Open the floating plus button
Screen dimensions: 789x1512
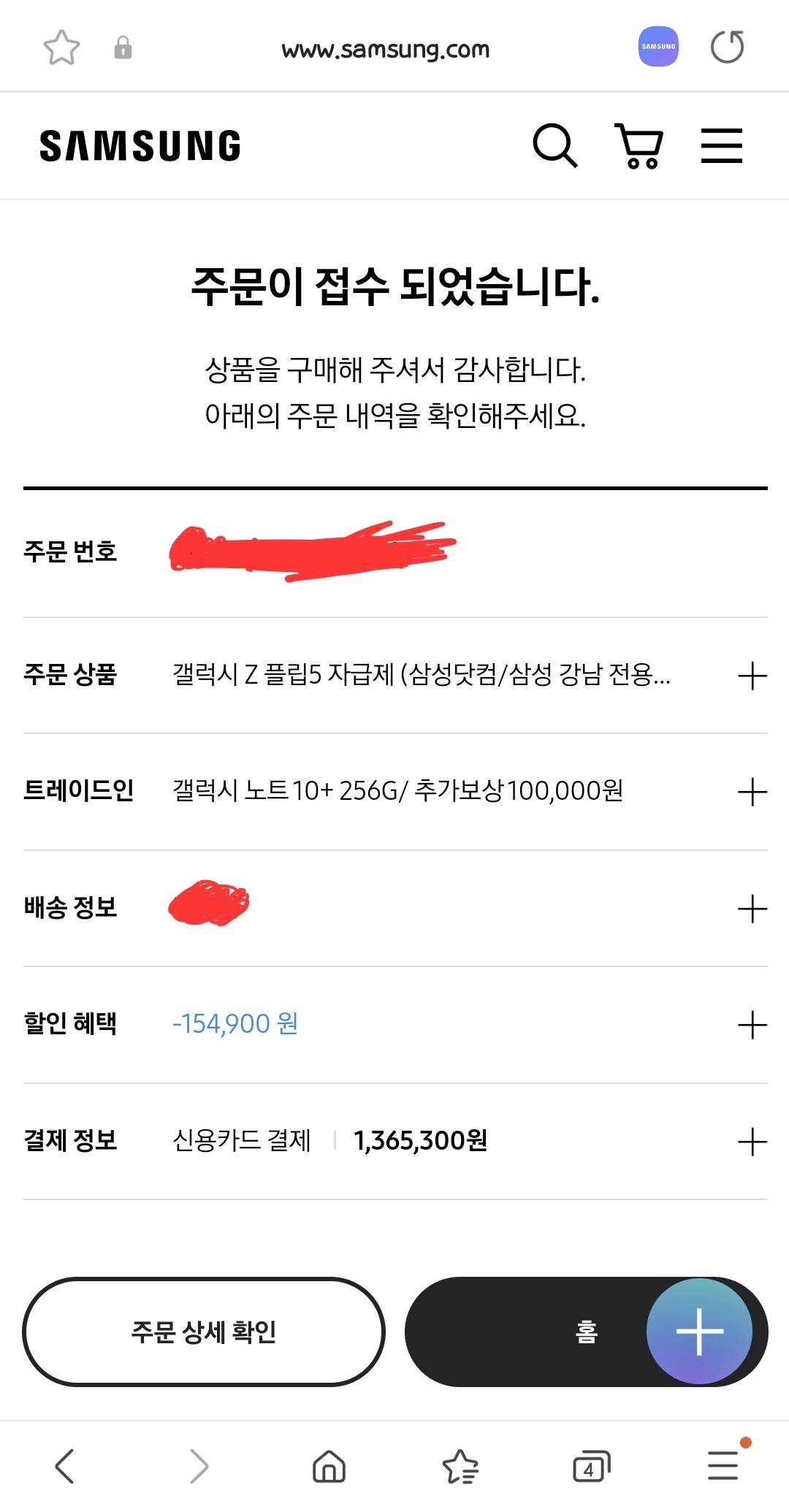(x=699, y=1332)
